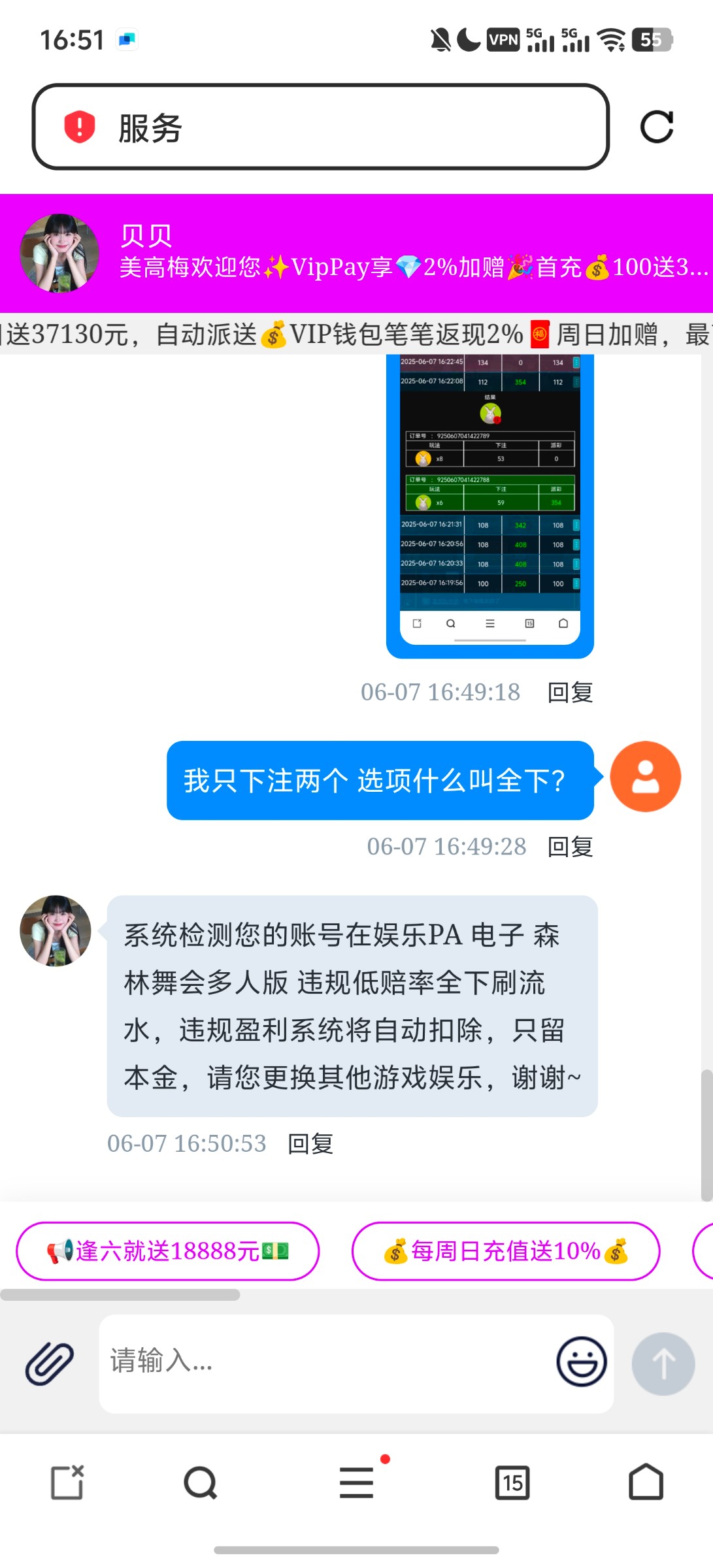The height and width of the screenshot is (1568, 713).
Task: Open search from the bottom bar
Action: 200,1482
